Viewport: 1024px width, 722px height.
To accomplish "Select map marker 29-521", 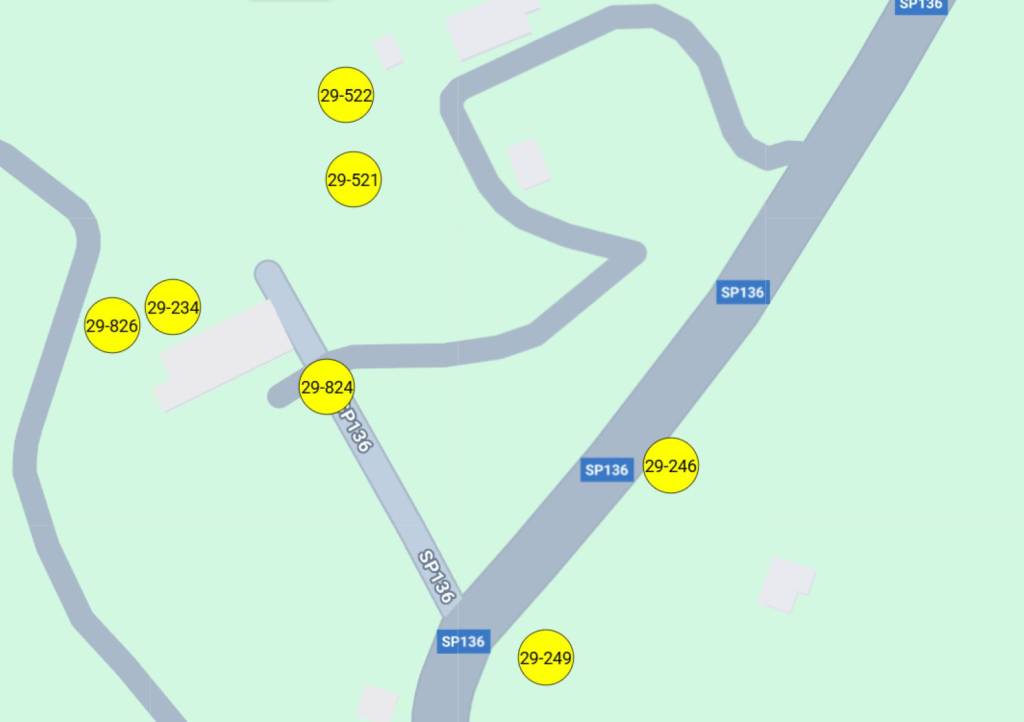I will (x=353, y=180).
